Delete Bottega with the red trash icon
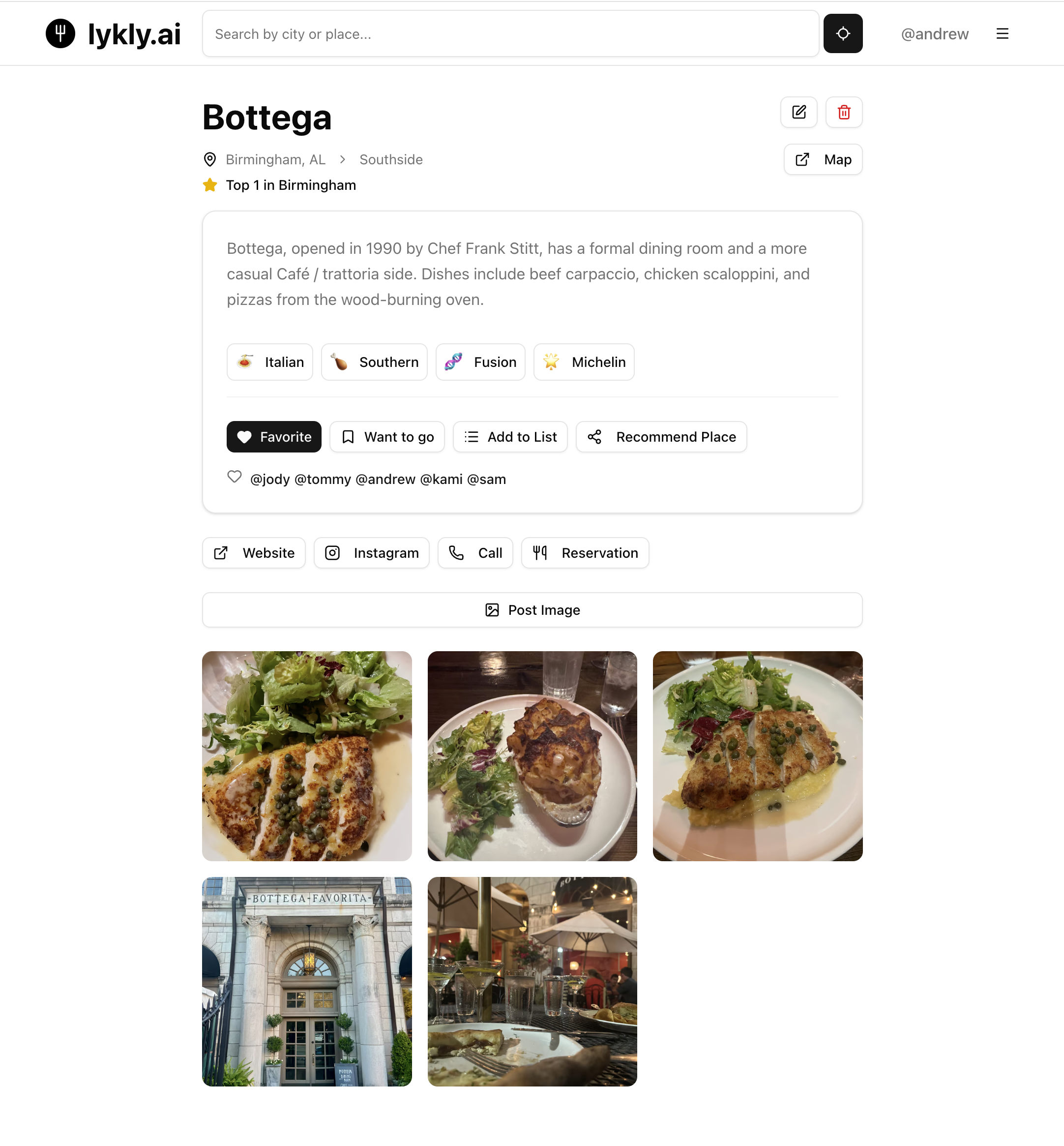Screen dimensions: 1064x1146 844,112
